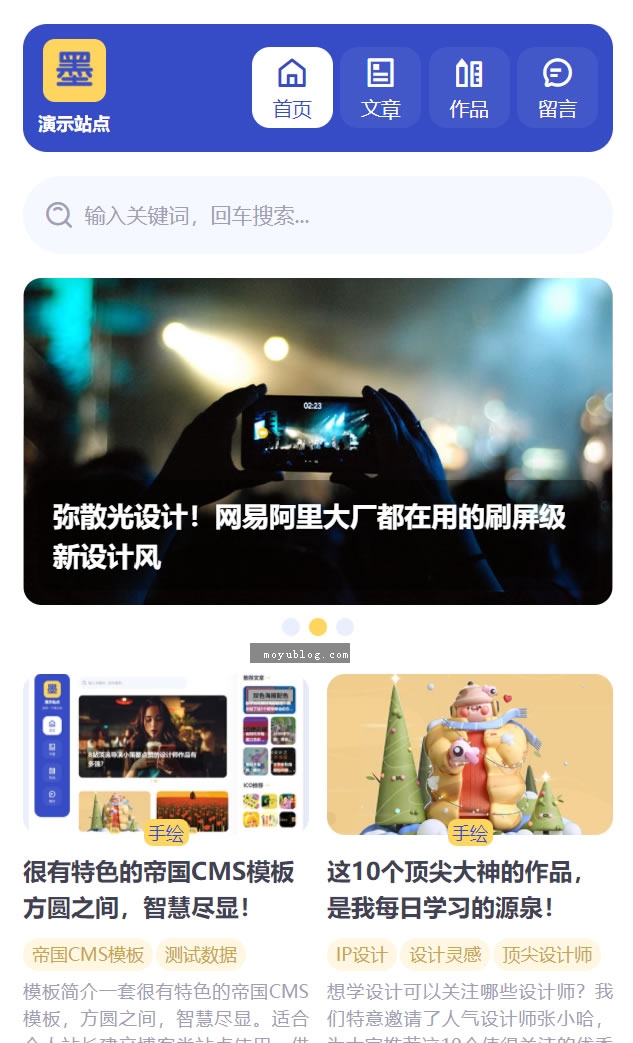The image size is (633, 1043).
Task: Select the third carousel dot
Action: [x=344, y=627]
